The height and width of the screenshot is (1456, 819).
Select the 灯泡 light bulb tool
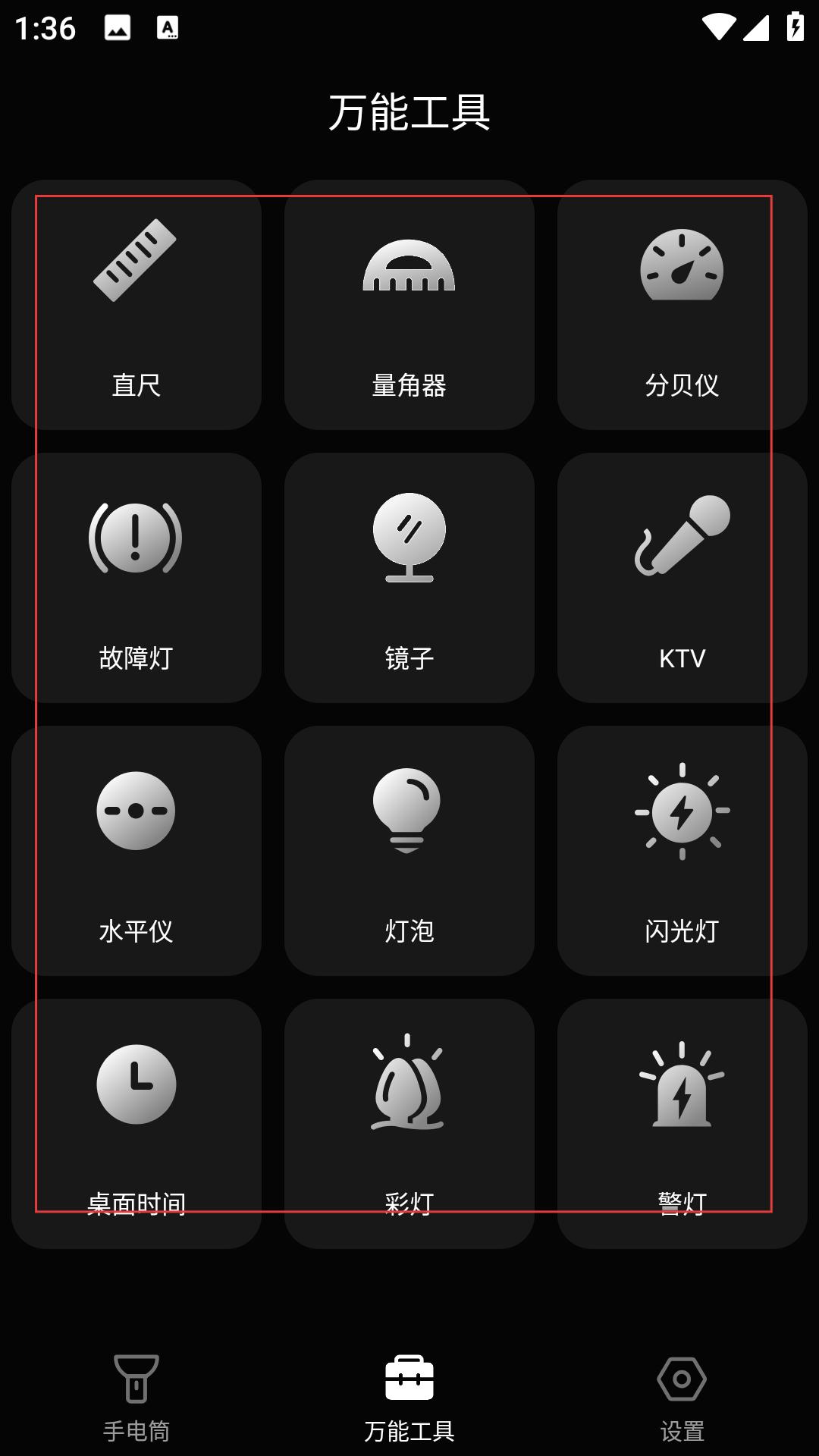[409, 851]
